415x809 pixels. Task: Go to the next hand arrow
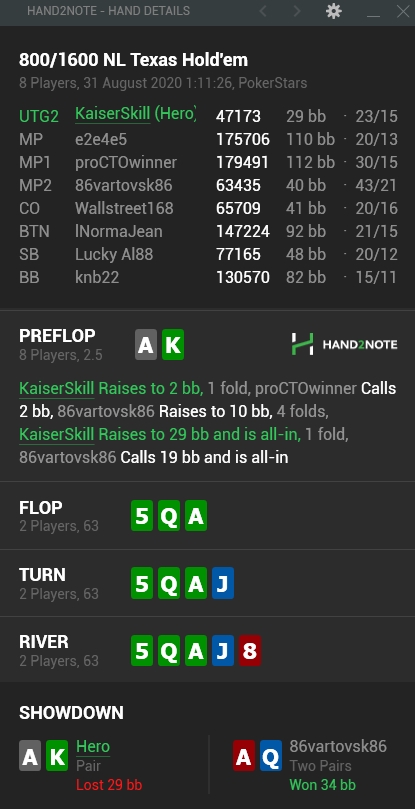point(297,11)
